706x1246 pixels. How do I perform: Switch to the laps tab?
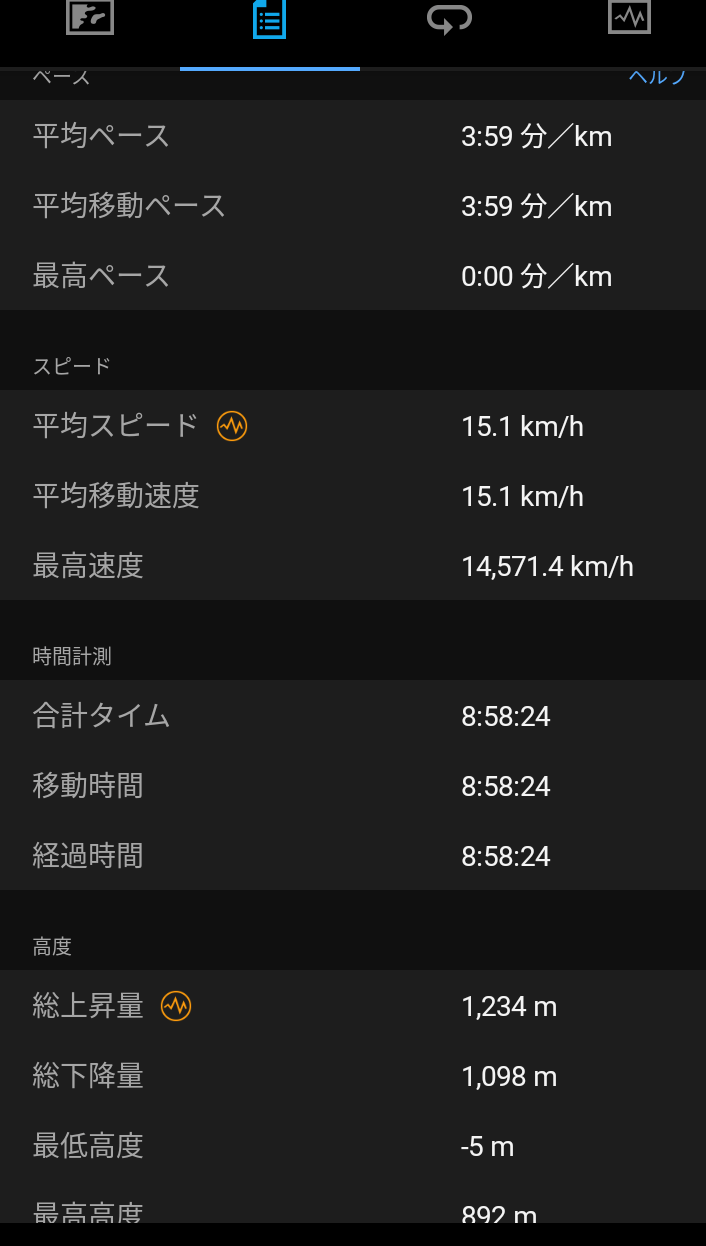[x=449, y=19]
